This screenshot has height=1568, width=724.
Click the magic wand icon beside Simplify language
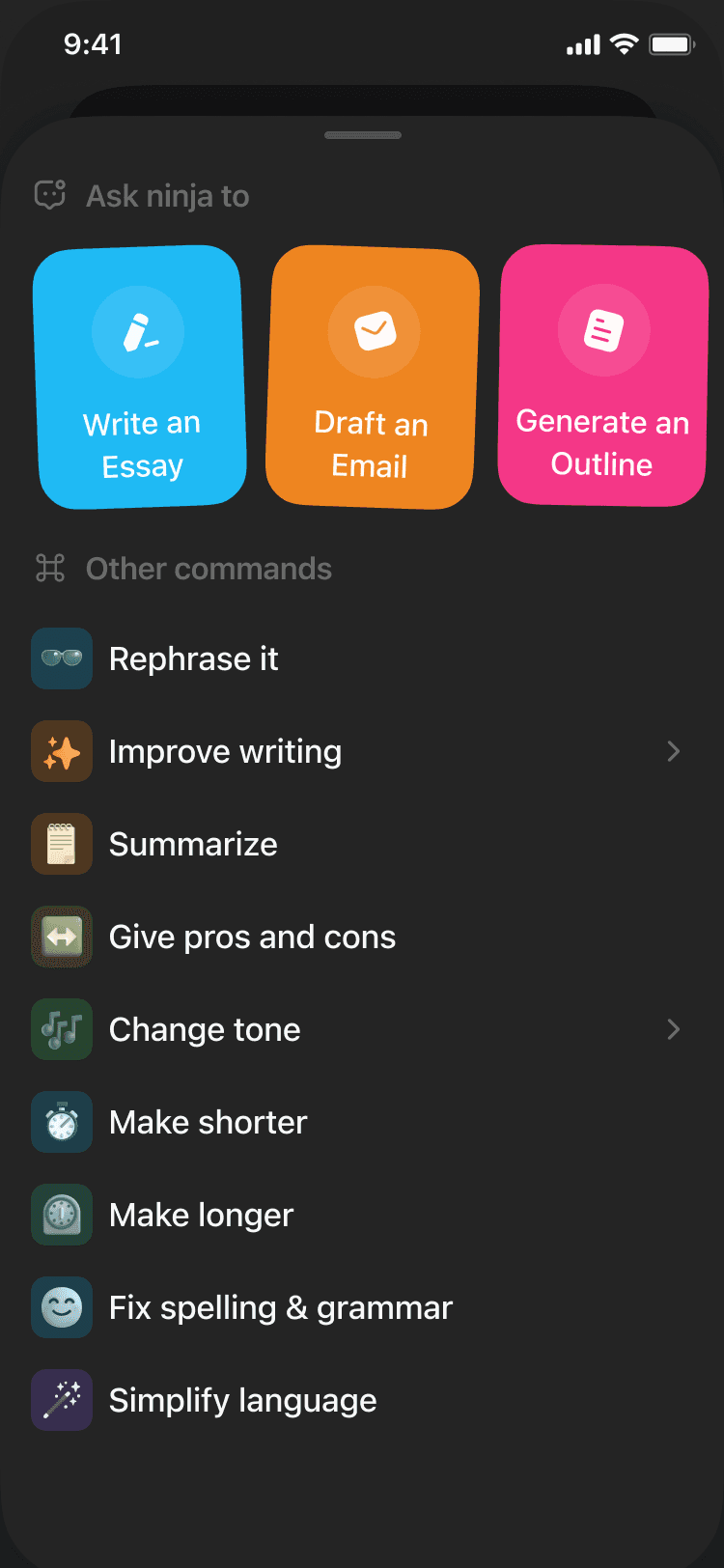coord(61,1400)
